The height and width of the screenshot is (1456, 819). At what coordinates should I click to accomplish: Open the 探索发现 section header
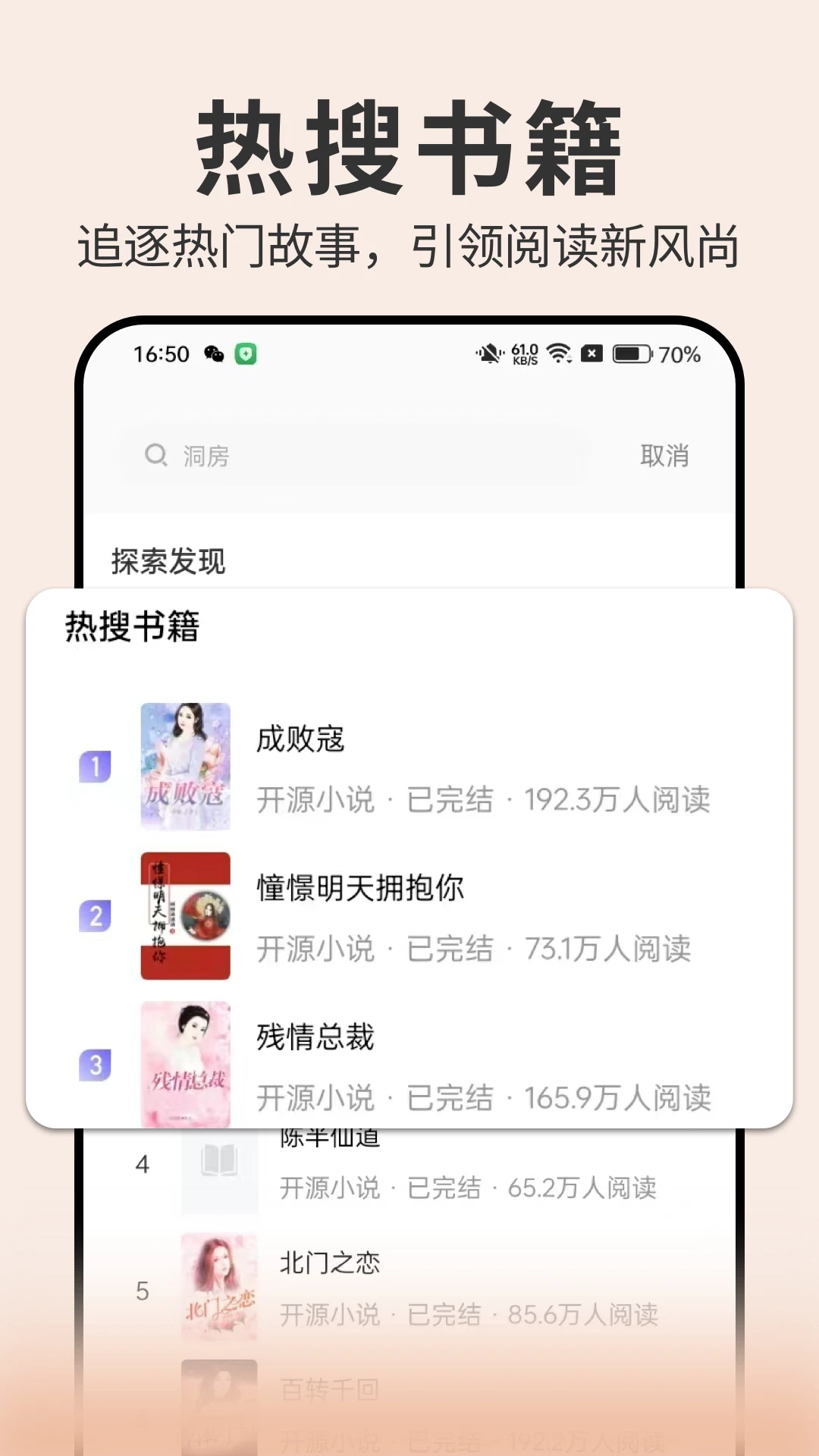[168, 563]
